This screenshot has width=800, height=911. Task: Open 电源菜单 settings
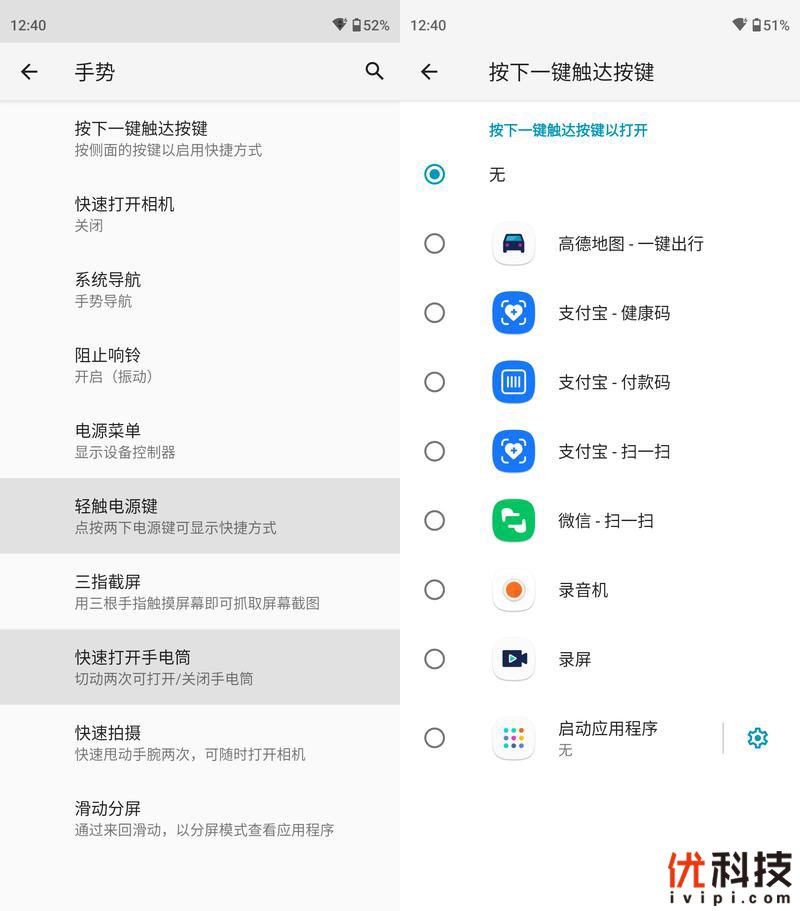pyautogui.click(x=200, y=441)
